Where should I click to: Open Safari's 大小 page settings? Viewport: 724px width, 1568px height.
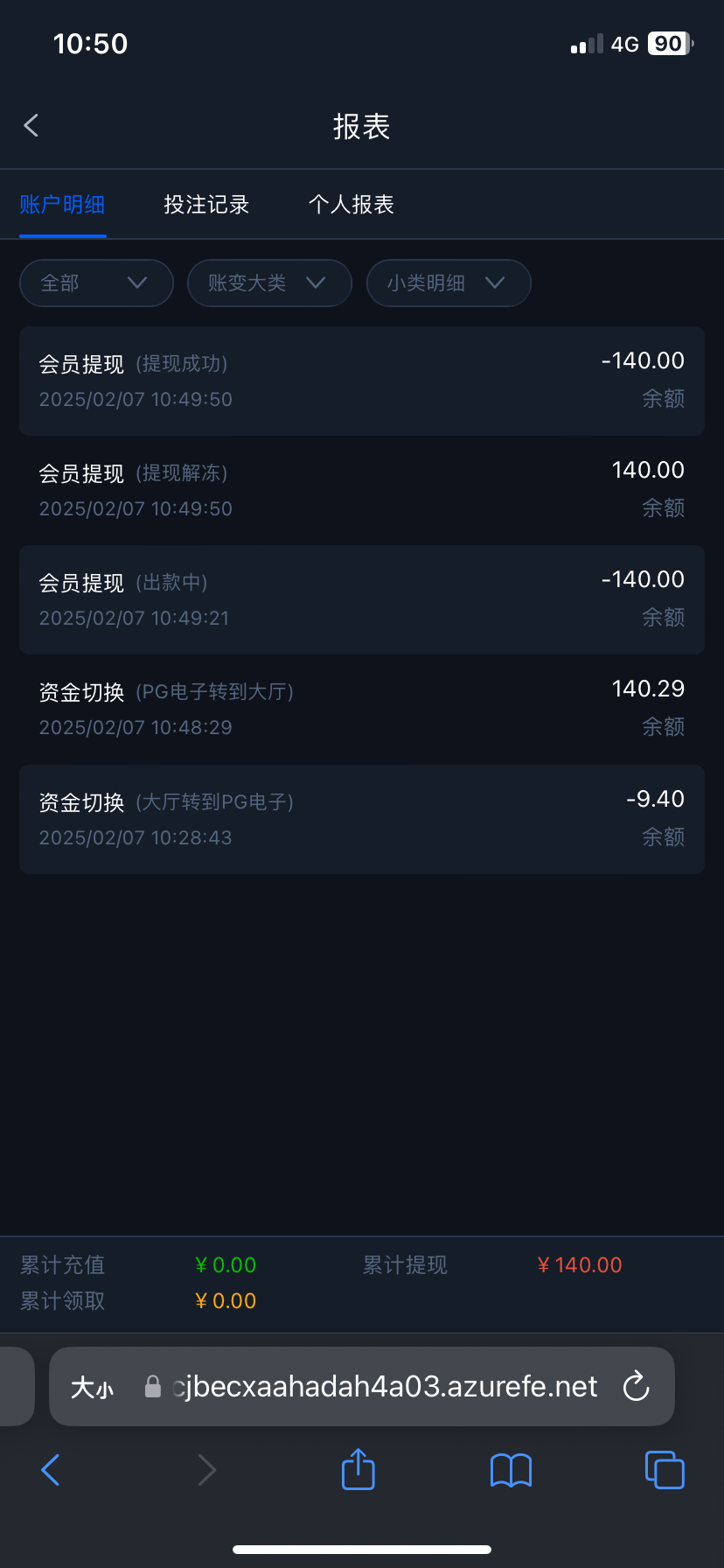pos(92,1388)
